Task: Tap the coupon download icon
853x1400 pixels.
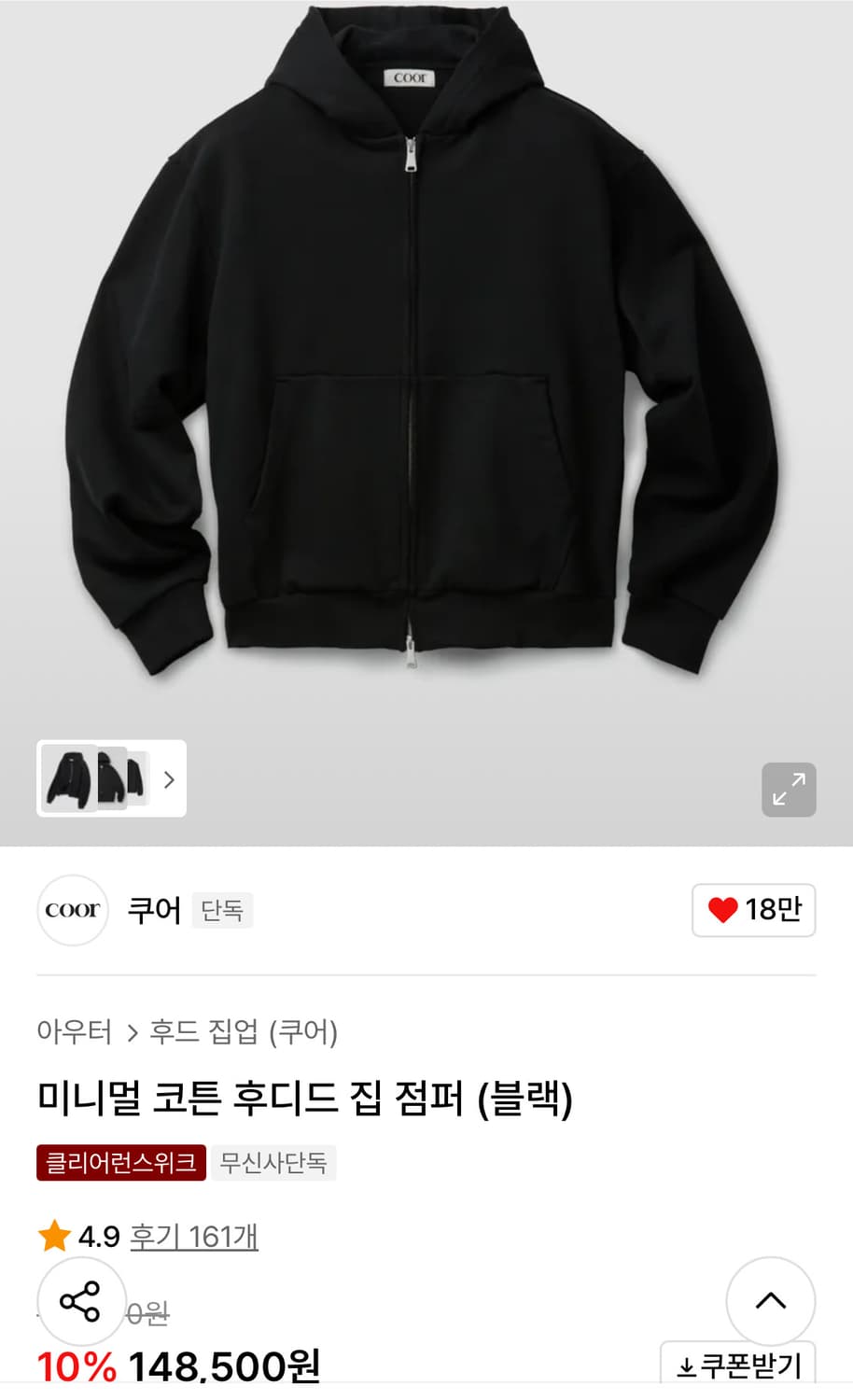Action: pos(684,1365)
